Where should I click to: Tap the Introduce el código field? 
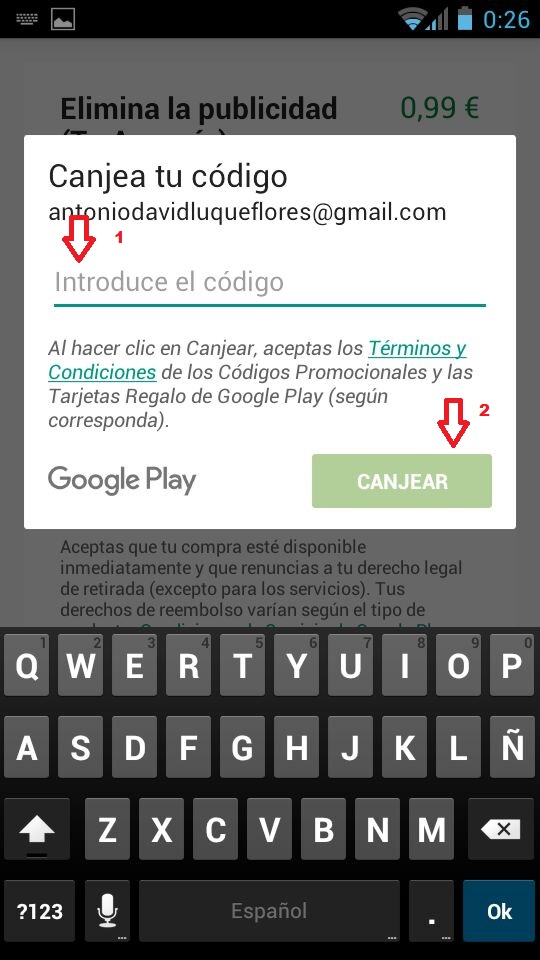[269, 282]
